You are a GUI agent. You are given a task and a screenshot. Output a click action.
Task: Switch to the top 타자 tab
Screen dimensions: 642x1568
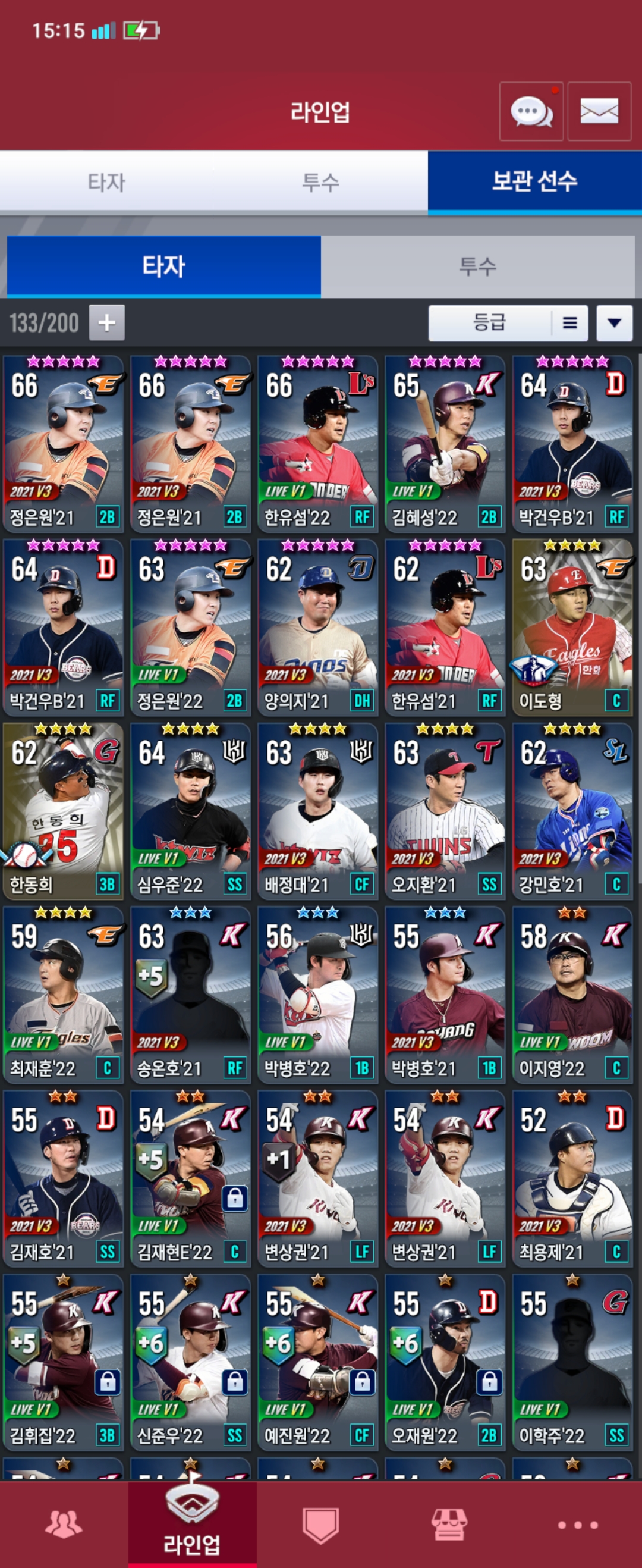(106, 182)
